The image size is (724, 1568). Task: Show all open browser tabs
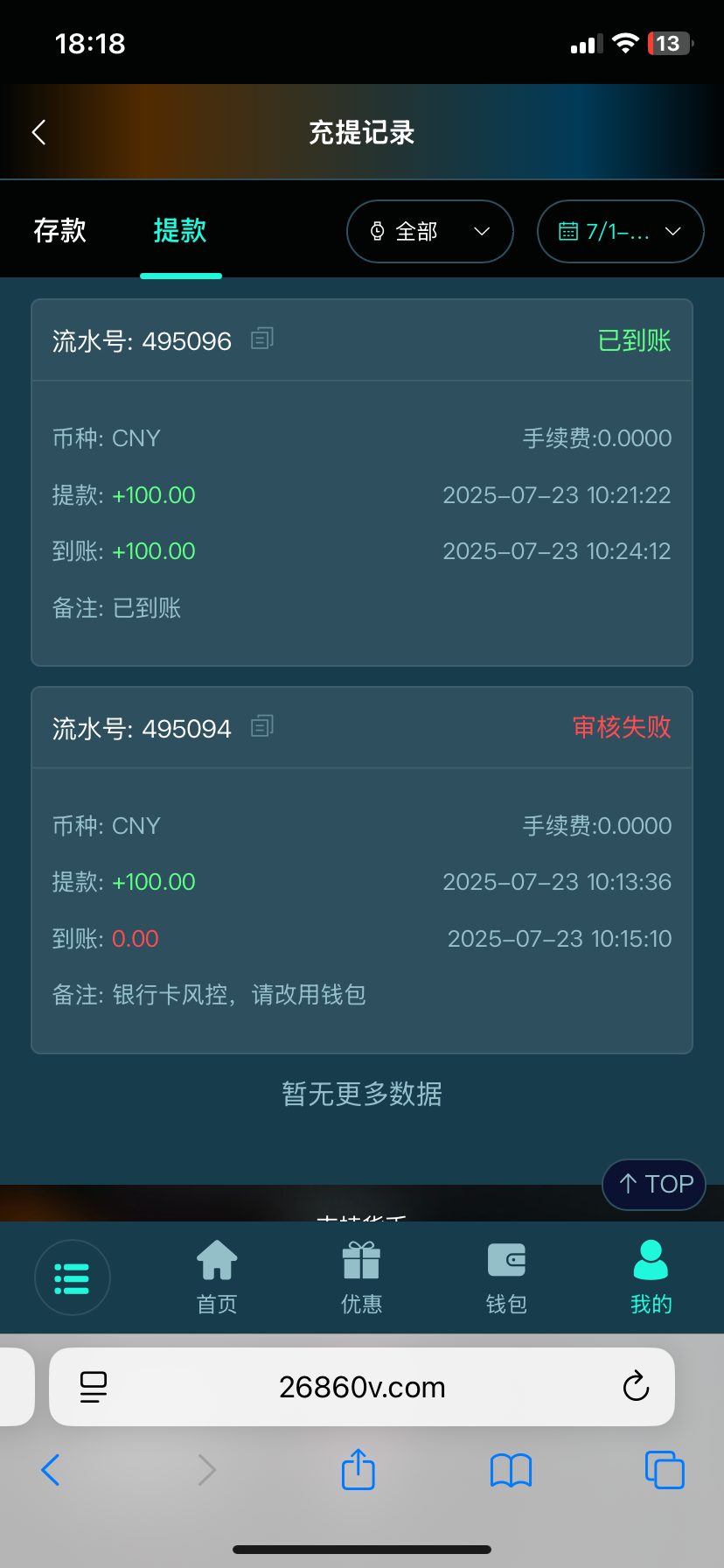point(664,1470)
